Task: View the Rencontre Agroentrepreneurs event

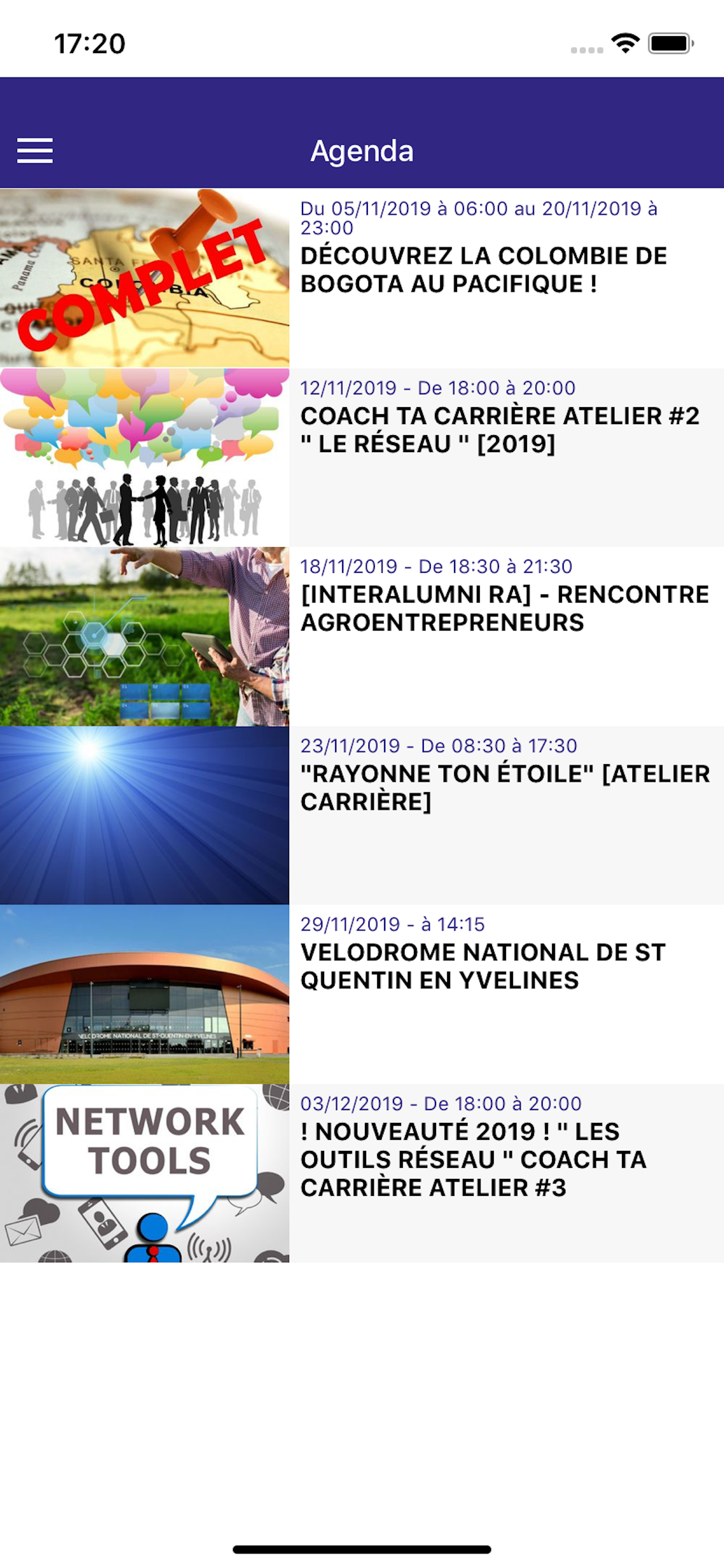Action: pos(362,636)
